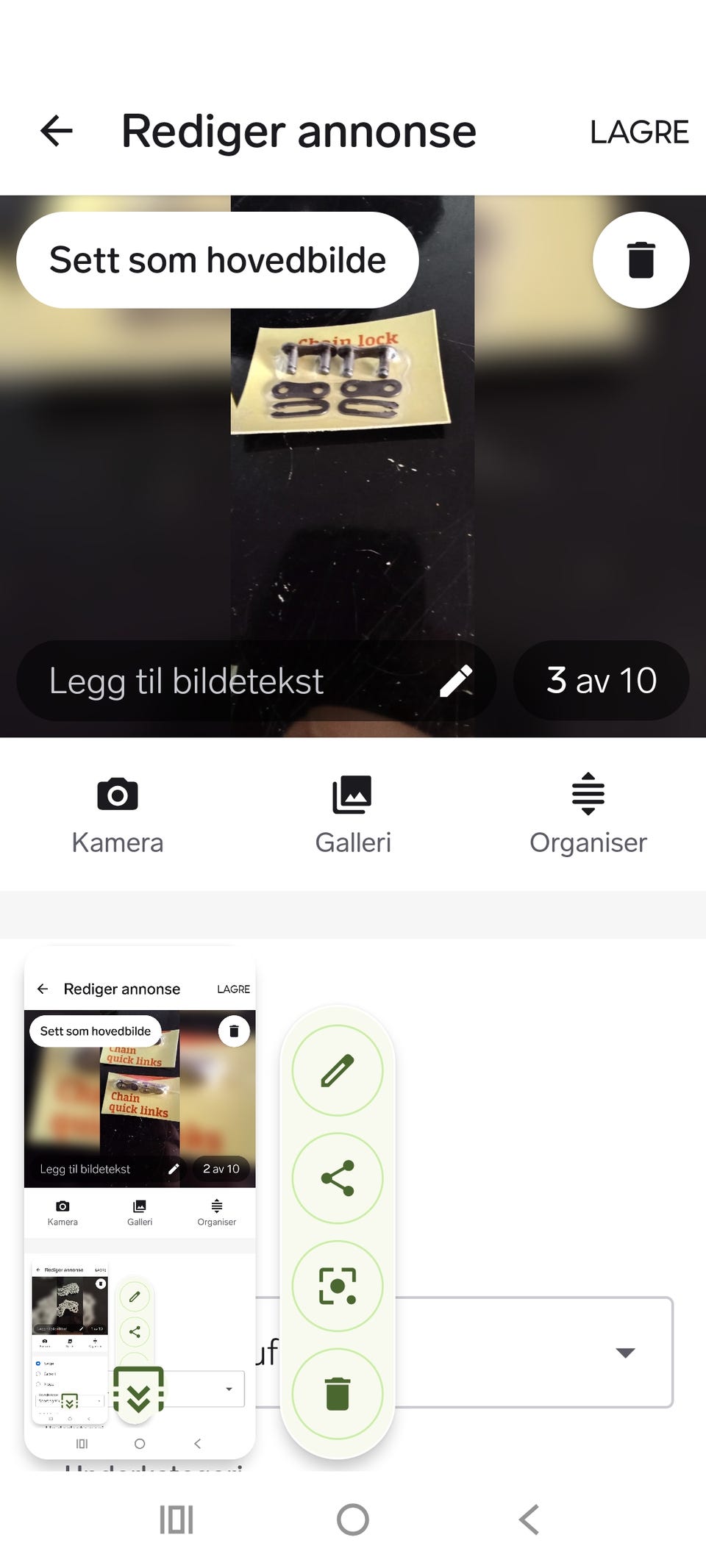
Task: Tap the green double-chevron expander
Action: 138,1389
